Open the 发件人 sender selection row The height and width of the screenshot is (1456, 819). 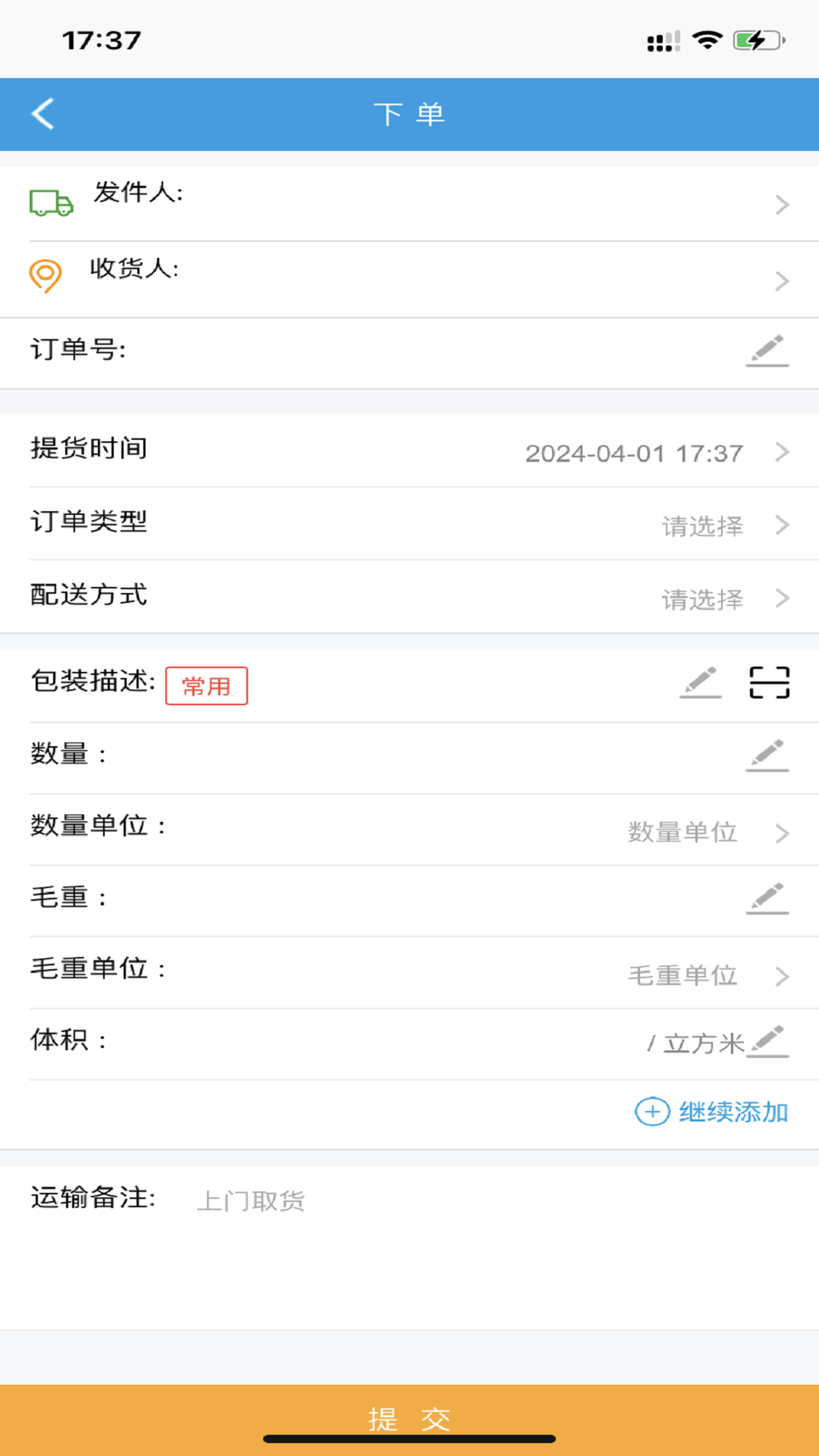coord(409,203)
